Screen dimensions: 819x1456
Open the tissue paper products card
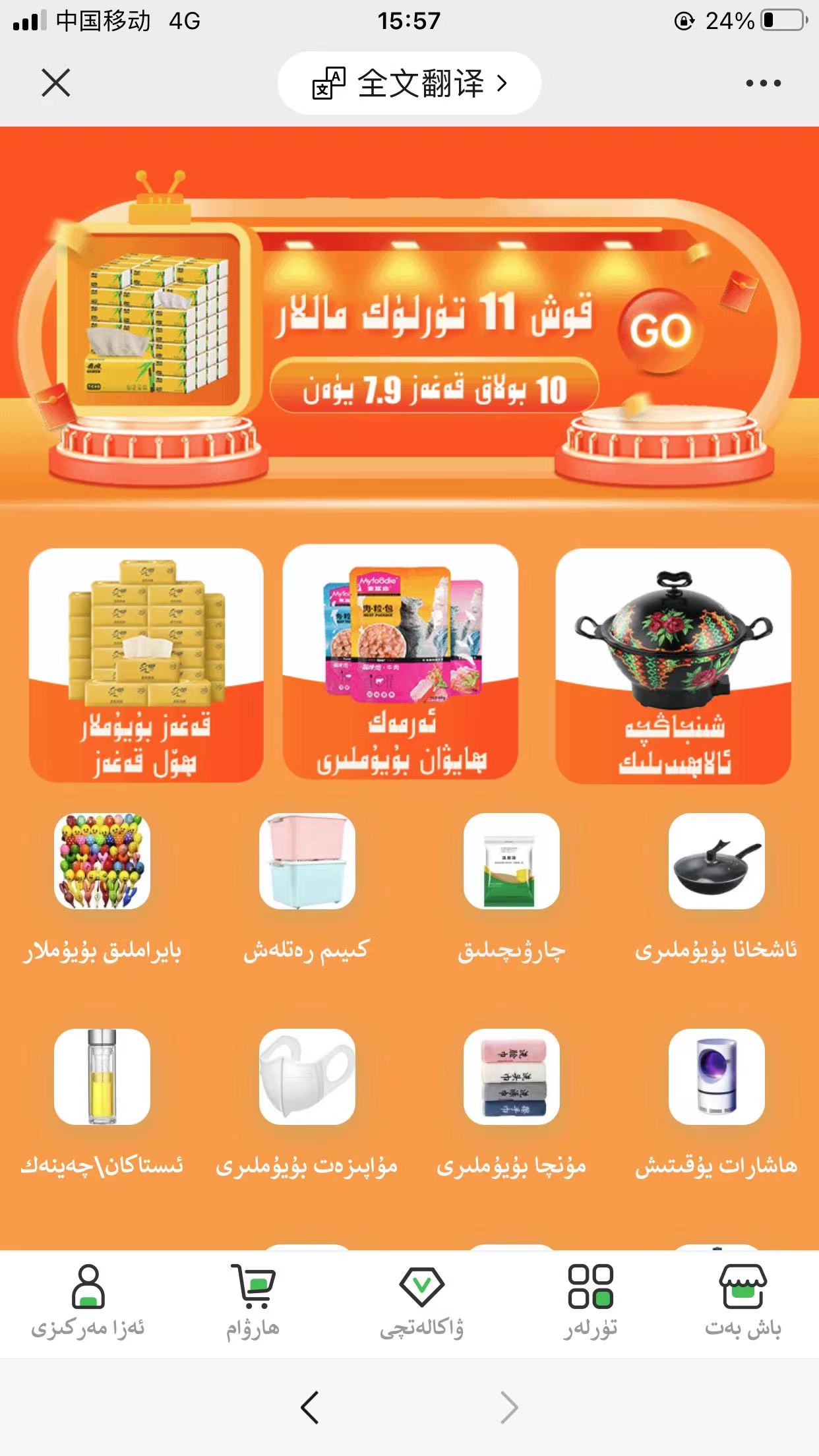pos(146,665)
